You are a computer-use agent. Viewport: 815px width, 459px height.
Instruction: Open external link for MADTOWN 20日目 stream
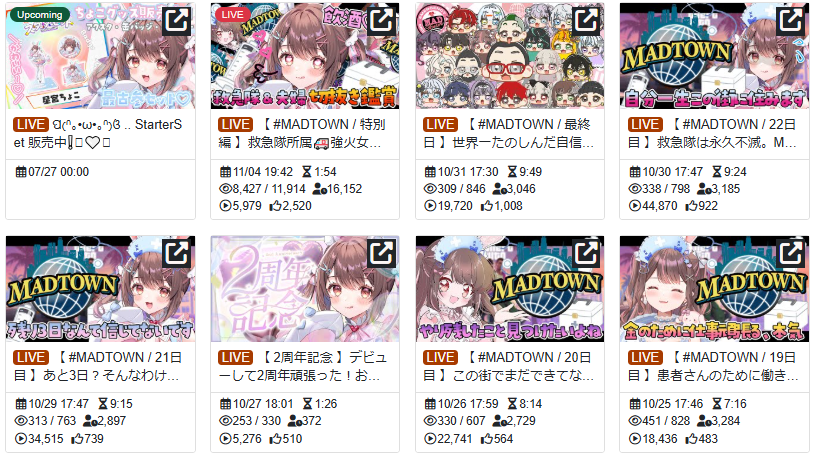pos(584,256)
